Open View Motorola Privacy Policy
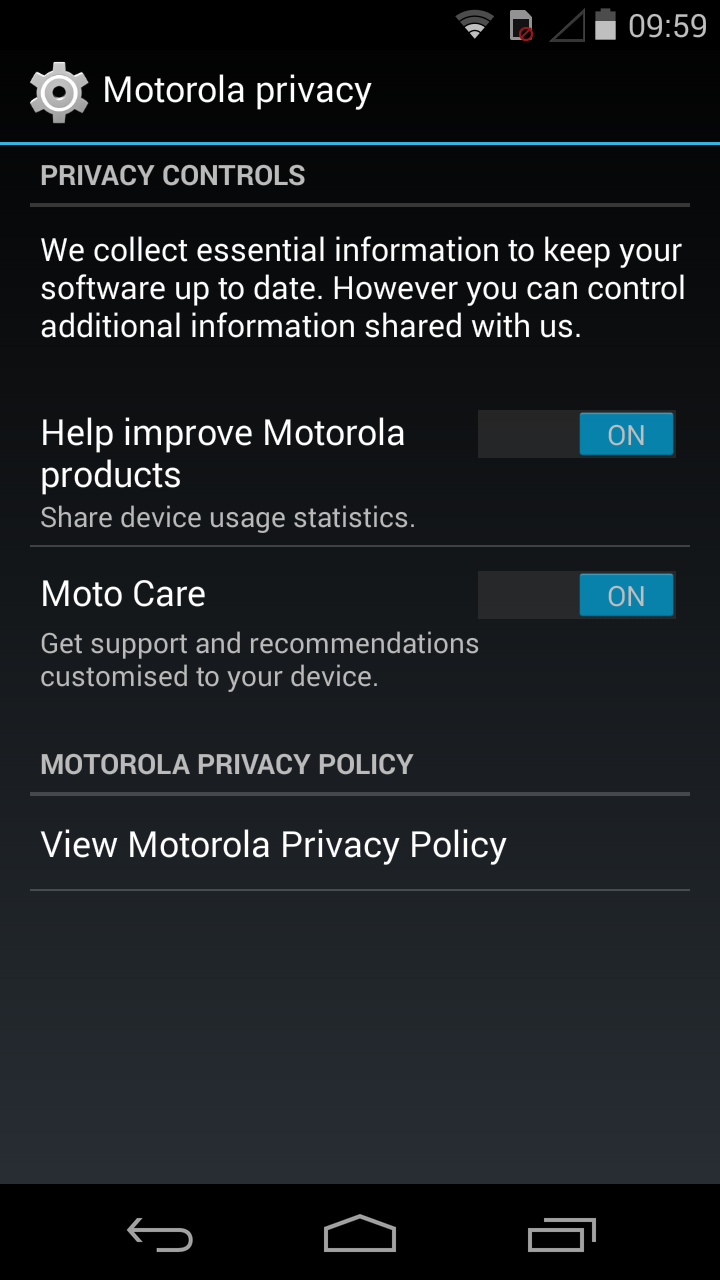The image size is (720, 1280). (360, 844)
